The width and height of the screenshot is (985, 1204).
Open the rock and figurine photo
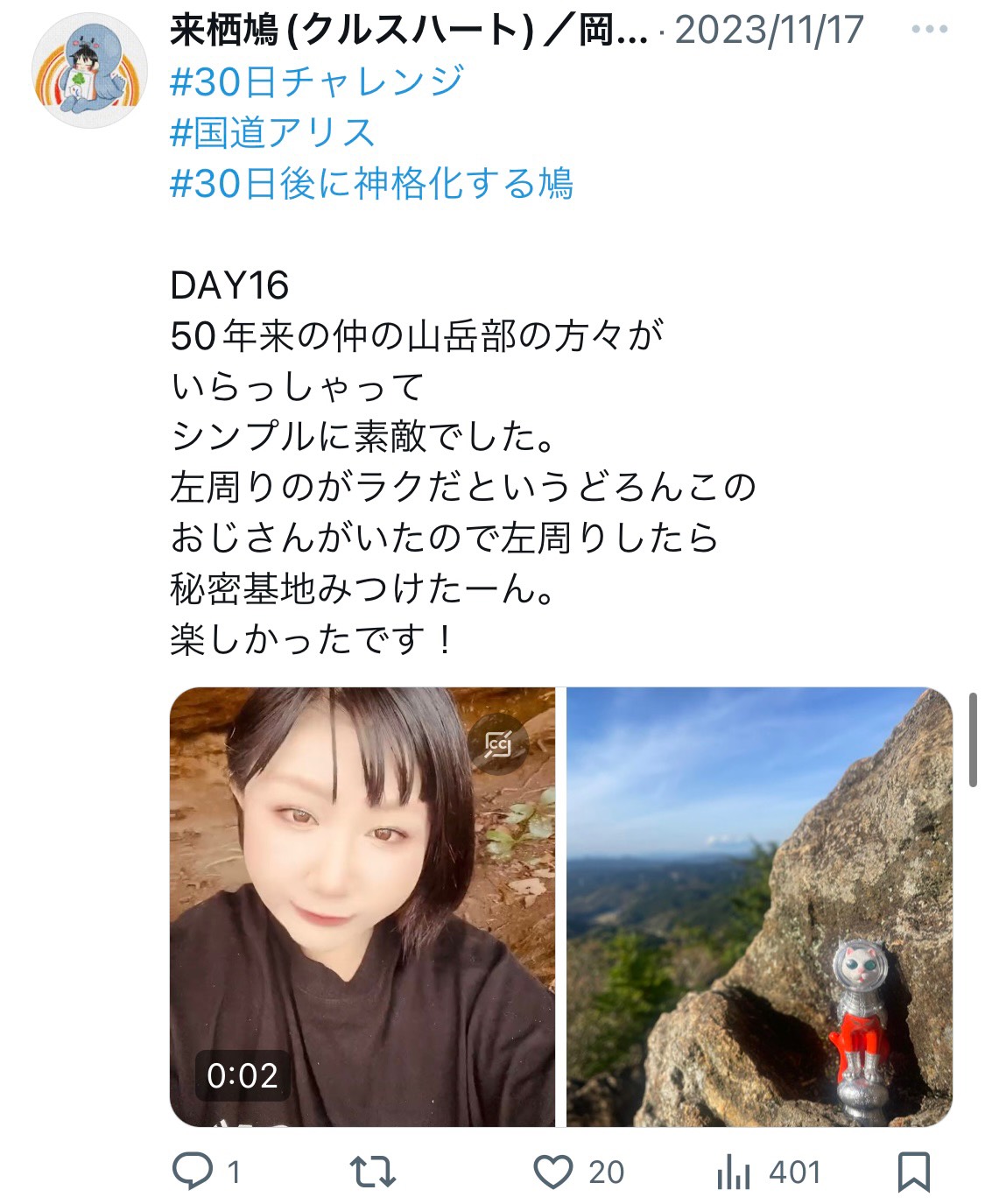pyautogui.click(x=759, y=906)
